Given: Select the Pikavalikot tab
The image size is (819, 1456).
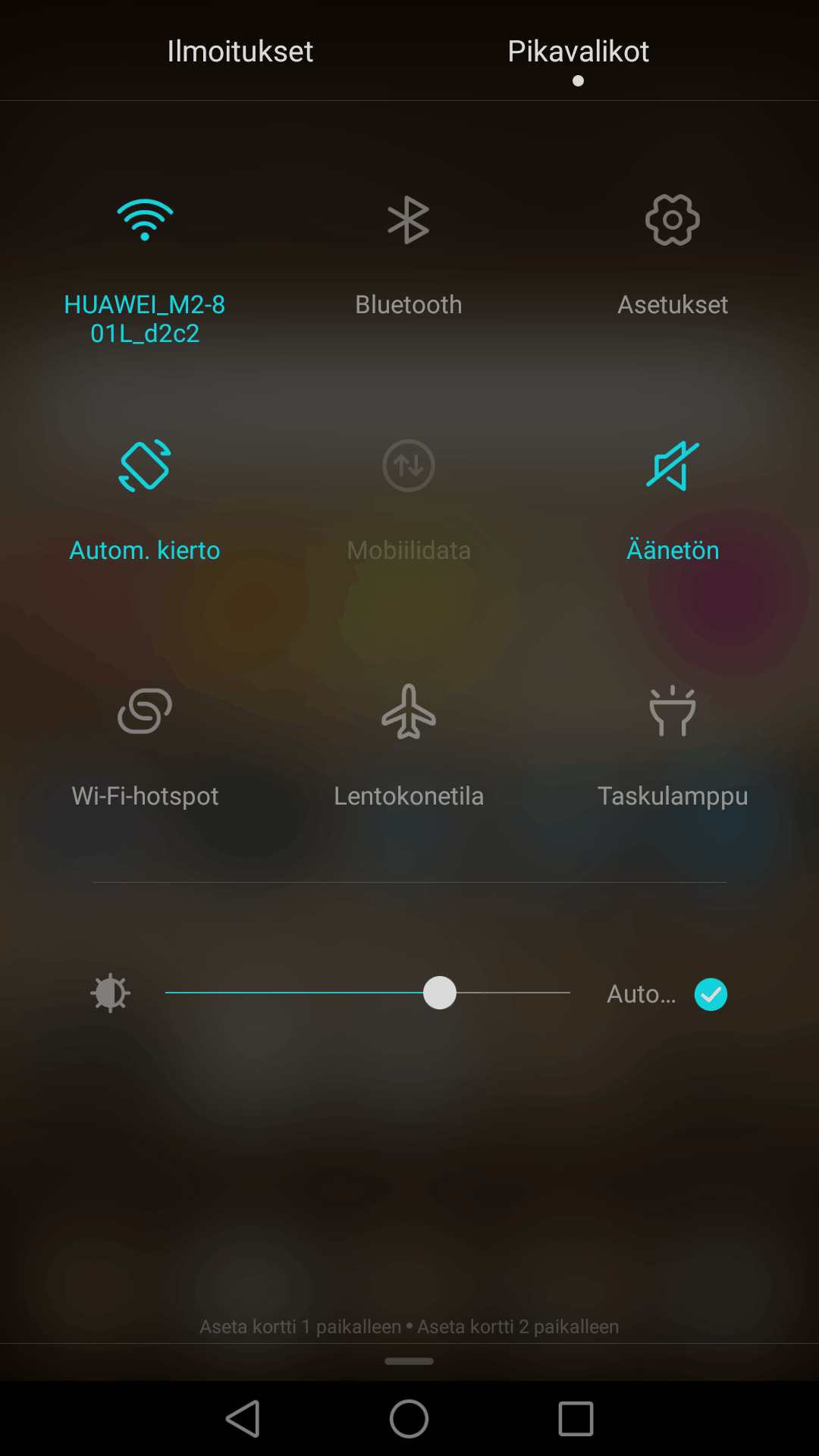Looking at the screenshot, I should click(578, 52).
